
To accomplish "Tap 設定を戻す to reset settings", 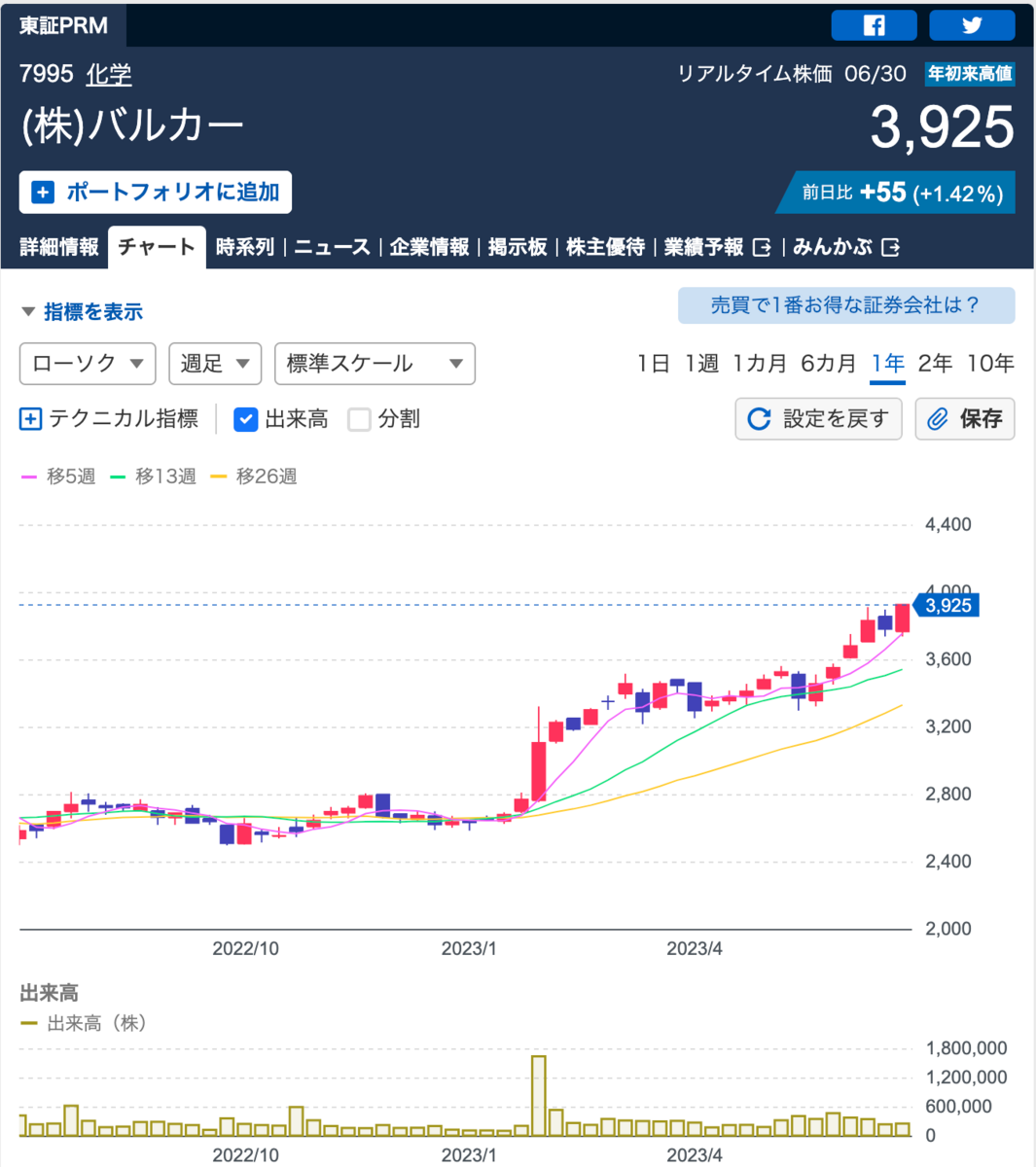I will pos(818,419).
